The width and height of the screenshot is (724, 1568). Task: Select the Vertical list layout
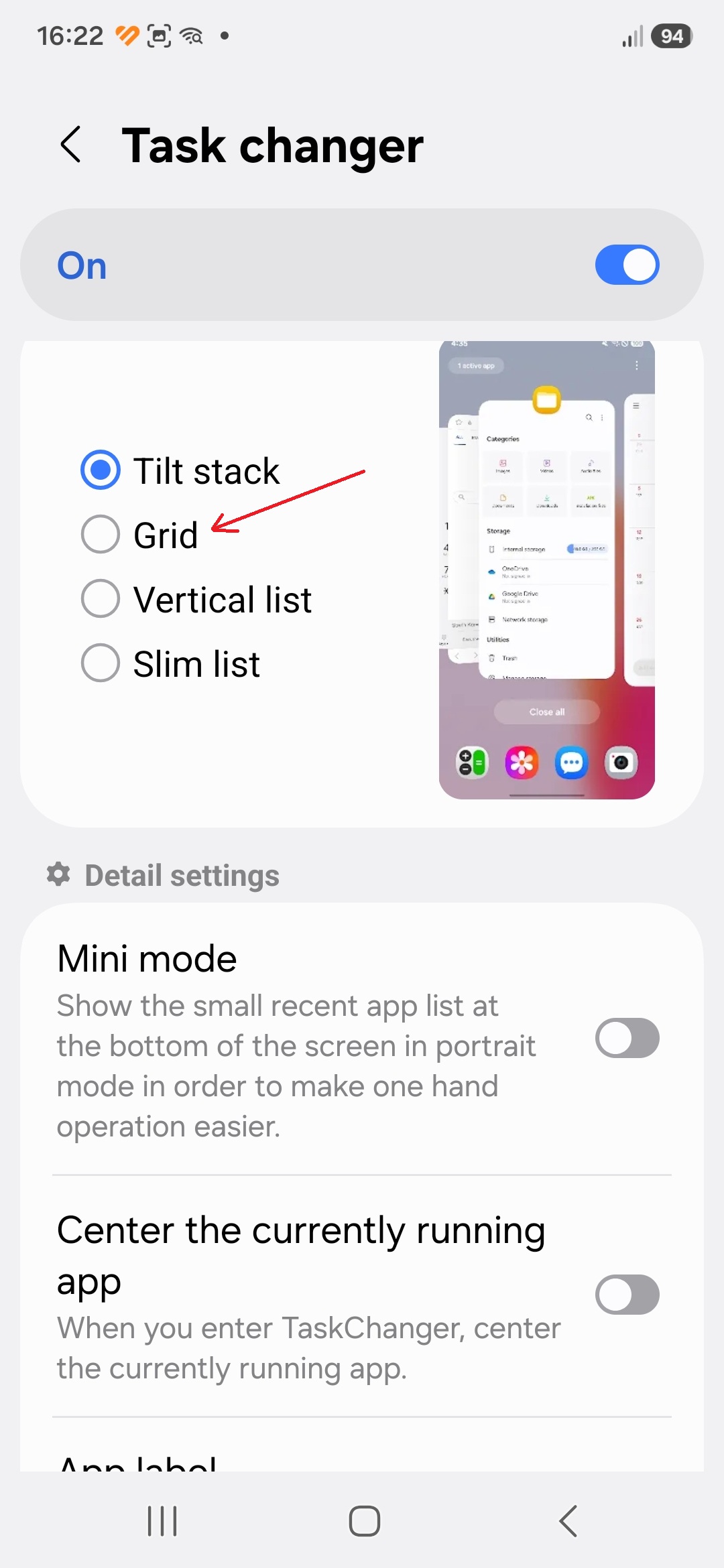click(196, 599)
